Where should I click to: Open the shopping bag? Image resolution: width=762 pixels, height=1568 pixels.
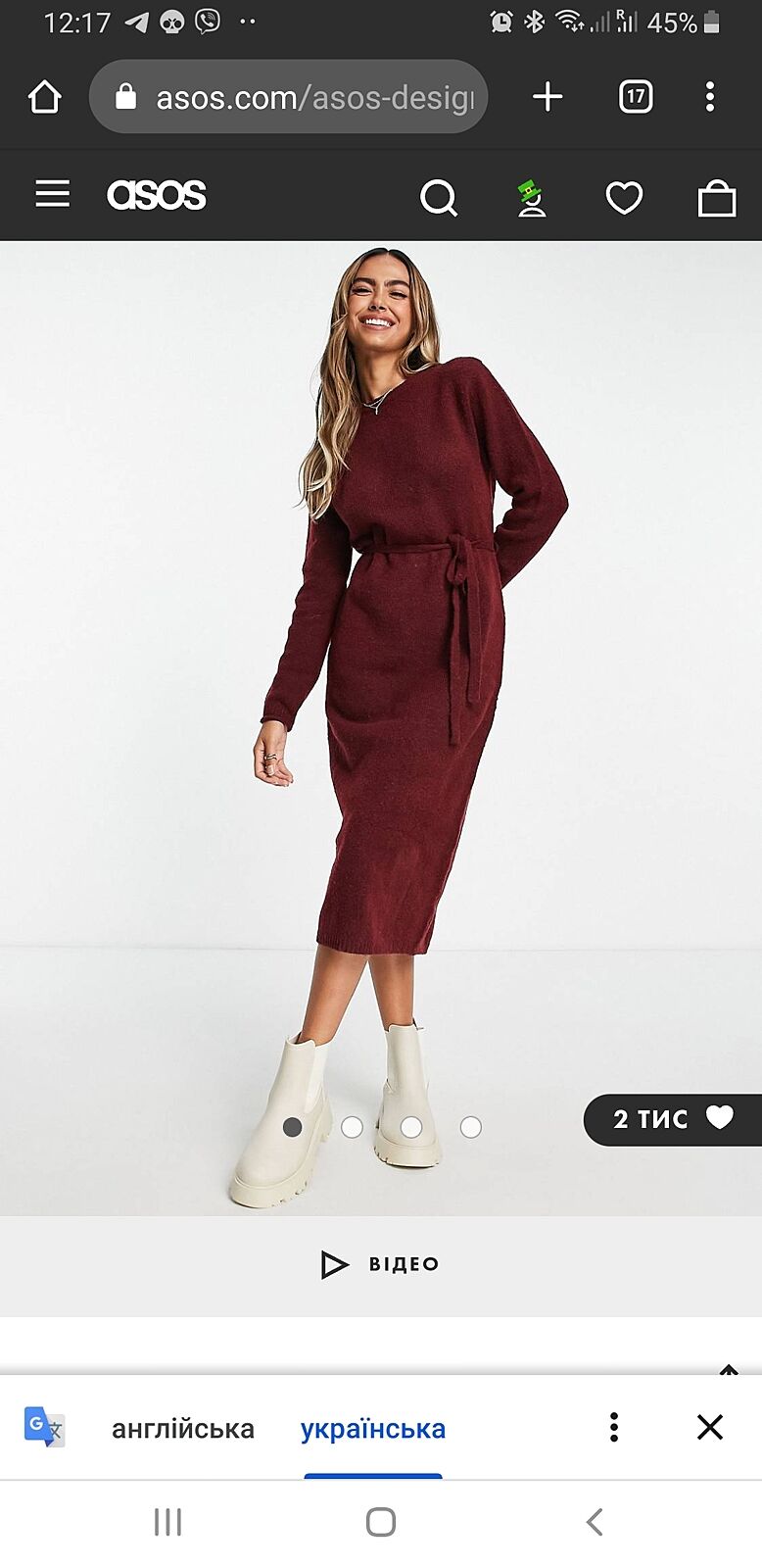pyautogui.click(x=716, y=198)
